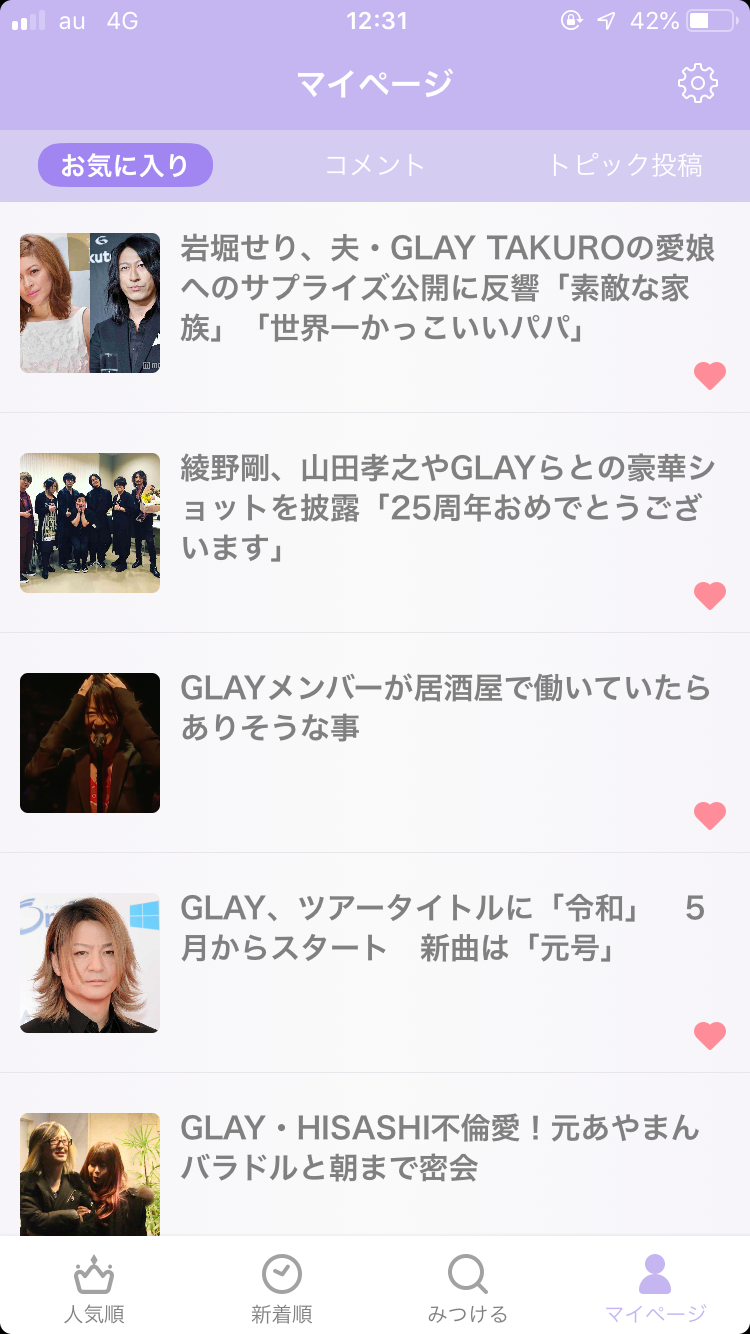Switch to the コメント tab
The width and height of the screenshot is (750, 1334).
click(x=375, y=165)
